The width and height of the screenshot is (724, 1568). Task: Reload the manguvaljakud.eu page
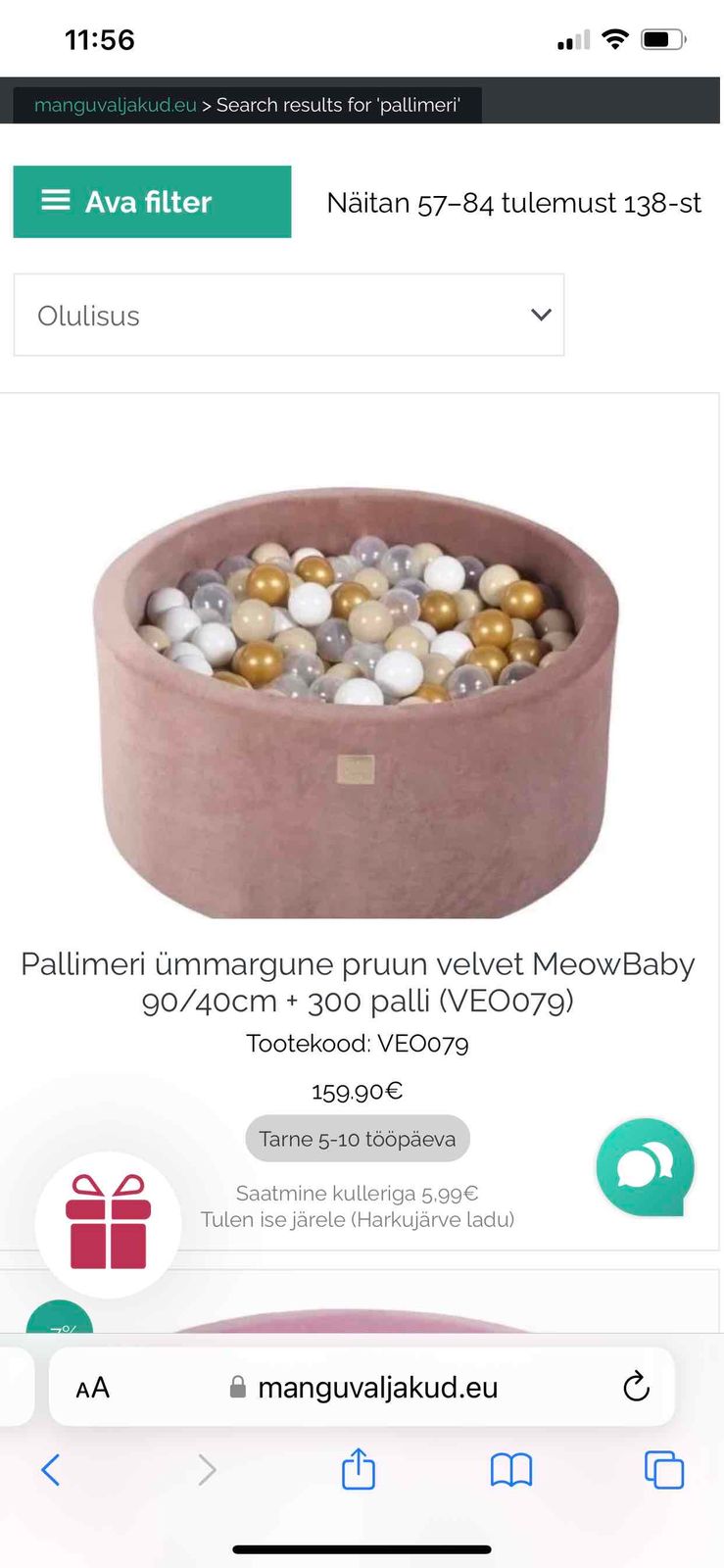click(x=636, y=1387)
